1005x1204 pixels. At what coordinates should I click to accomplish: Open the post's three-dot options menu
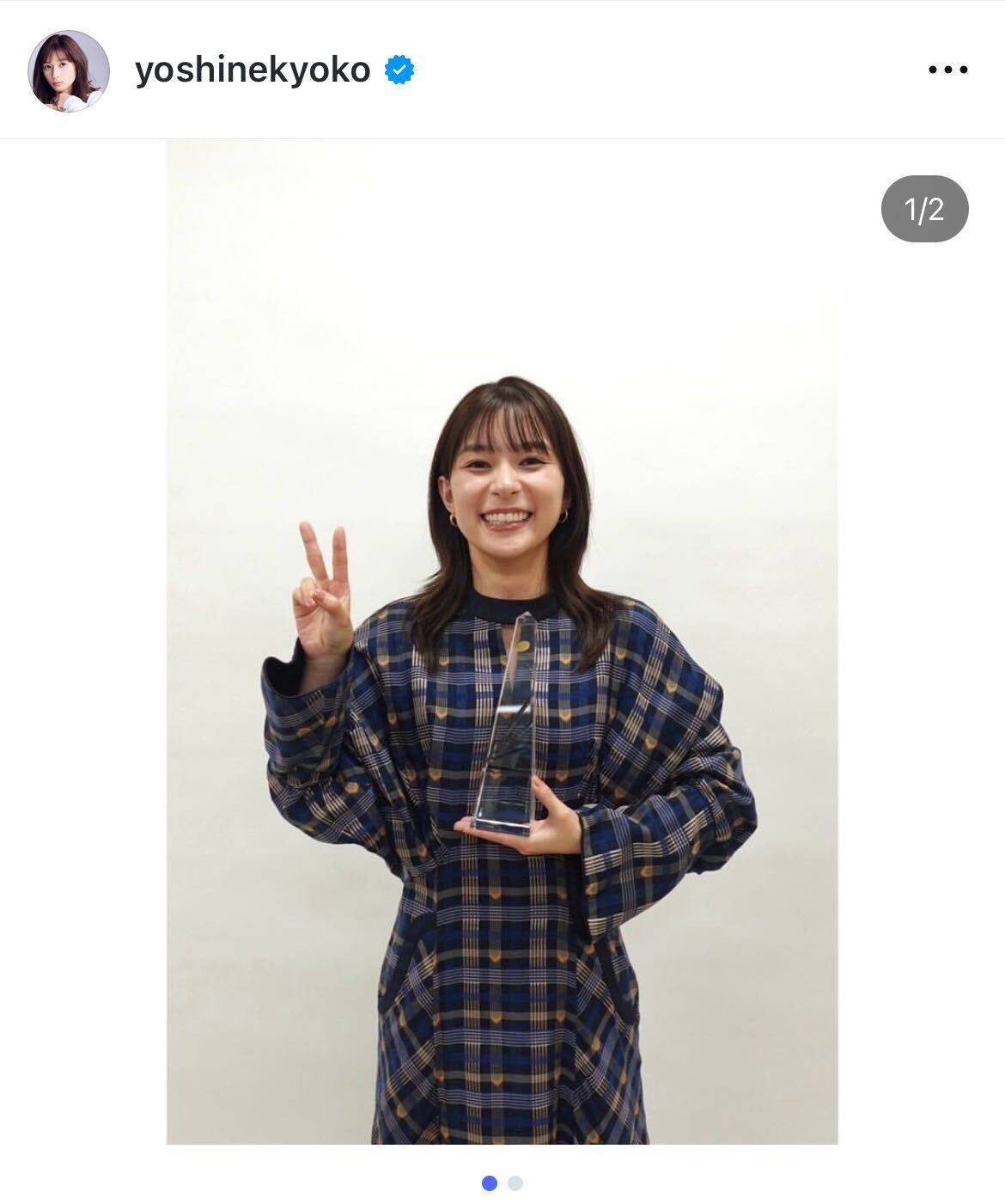(947, 70)
